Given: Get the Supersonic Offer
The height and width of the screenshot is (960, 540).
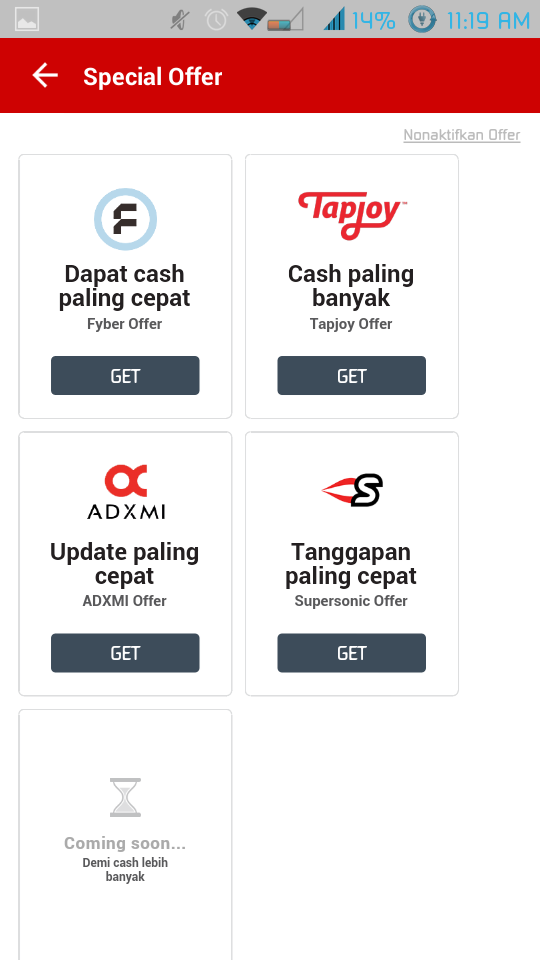Looking at the screenshot, I should pos(351,653).
